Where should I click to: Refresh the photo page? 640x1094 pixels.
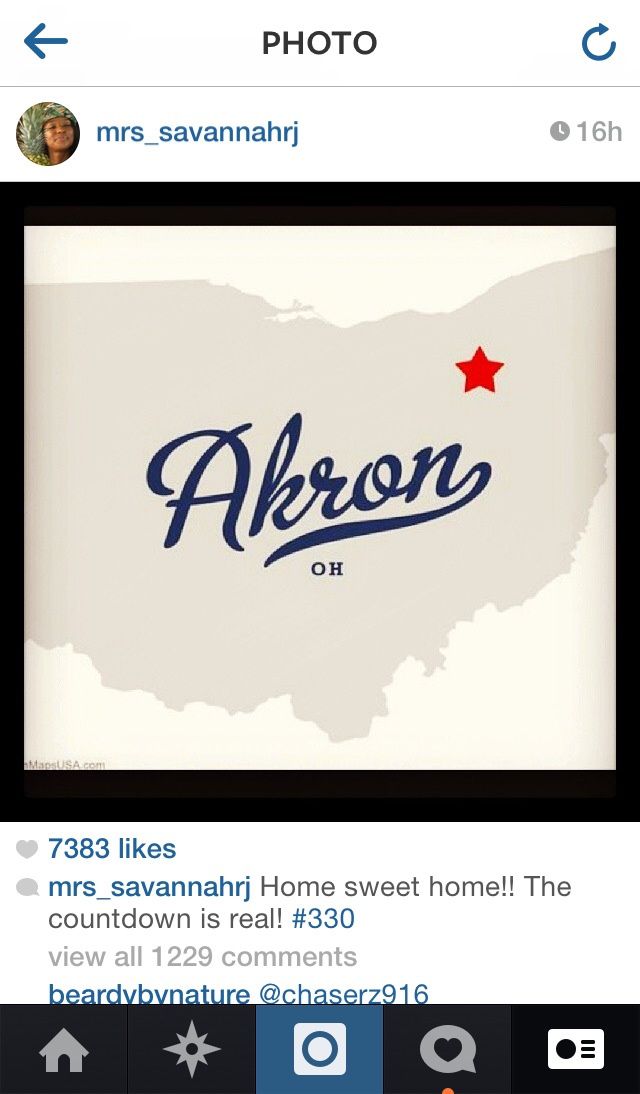coord(598,43)
